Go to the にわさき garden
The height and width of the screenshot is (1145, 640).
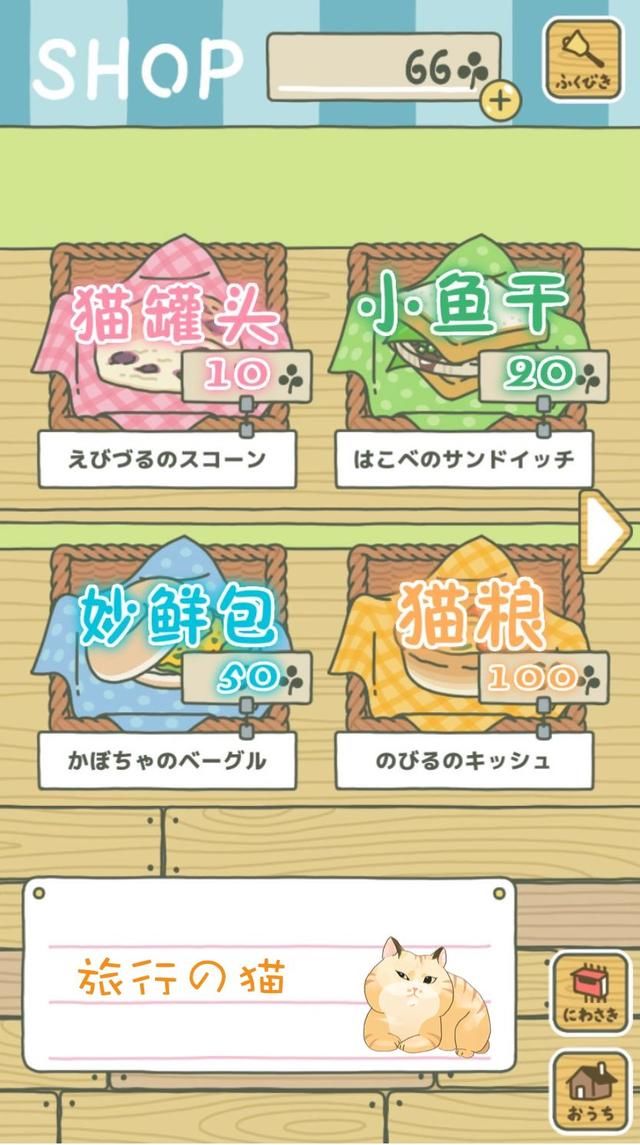coord(590,992)
